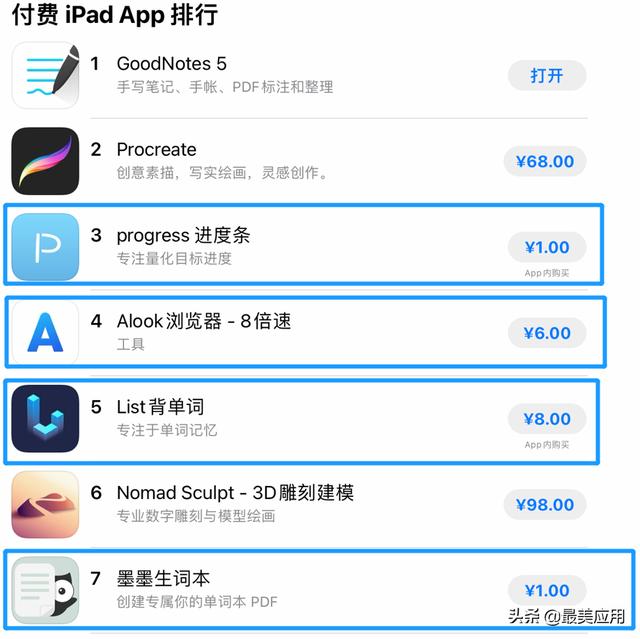Buy Procreate for ¥68.00
The width and height of the screenshot is (640, 639).
(x=544, y=161)
